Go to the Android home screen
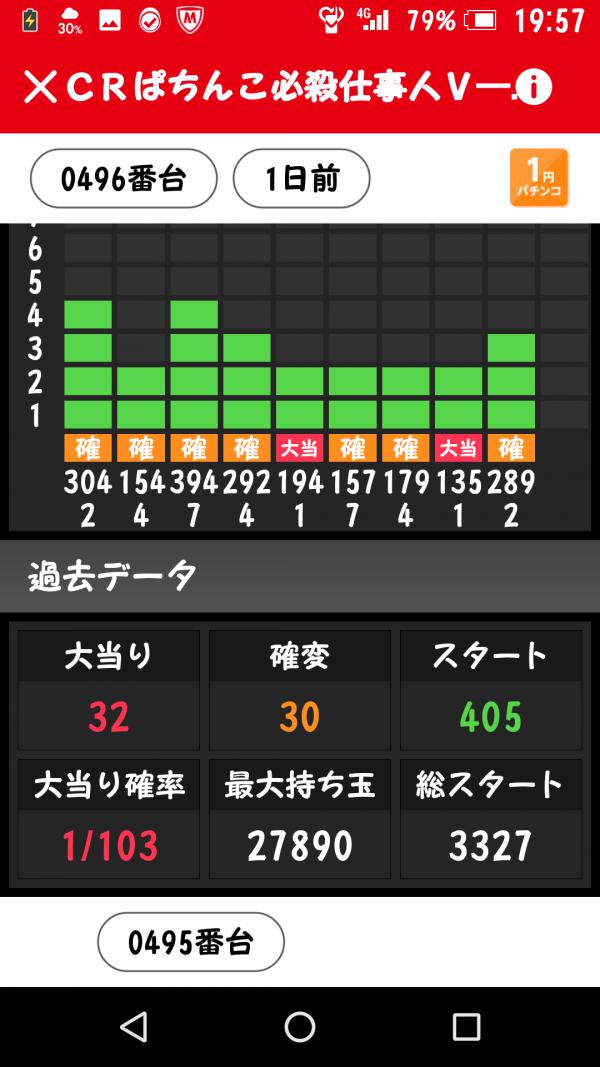Image resolution: width=600 pixels, height=1067 pixels. point(300,1026)
